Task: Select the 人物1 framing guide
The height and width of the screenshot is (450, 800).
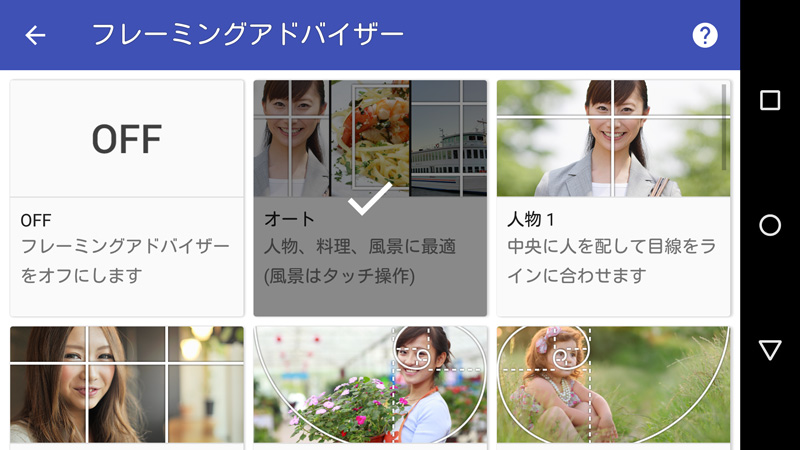Action: (613, 198)
